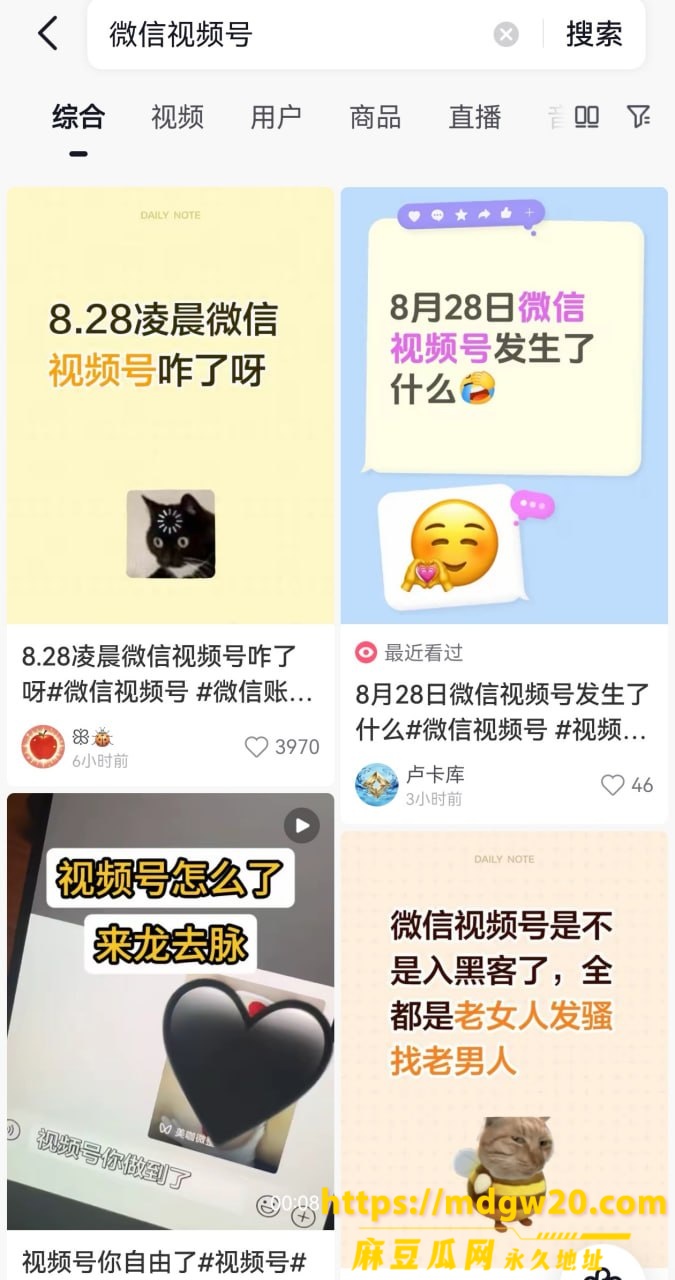The width and height of the screenshot is (675, 1280).
Task: Like the post by 卢卡库
Action: [613, 785]
